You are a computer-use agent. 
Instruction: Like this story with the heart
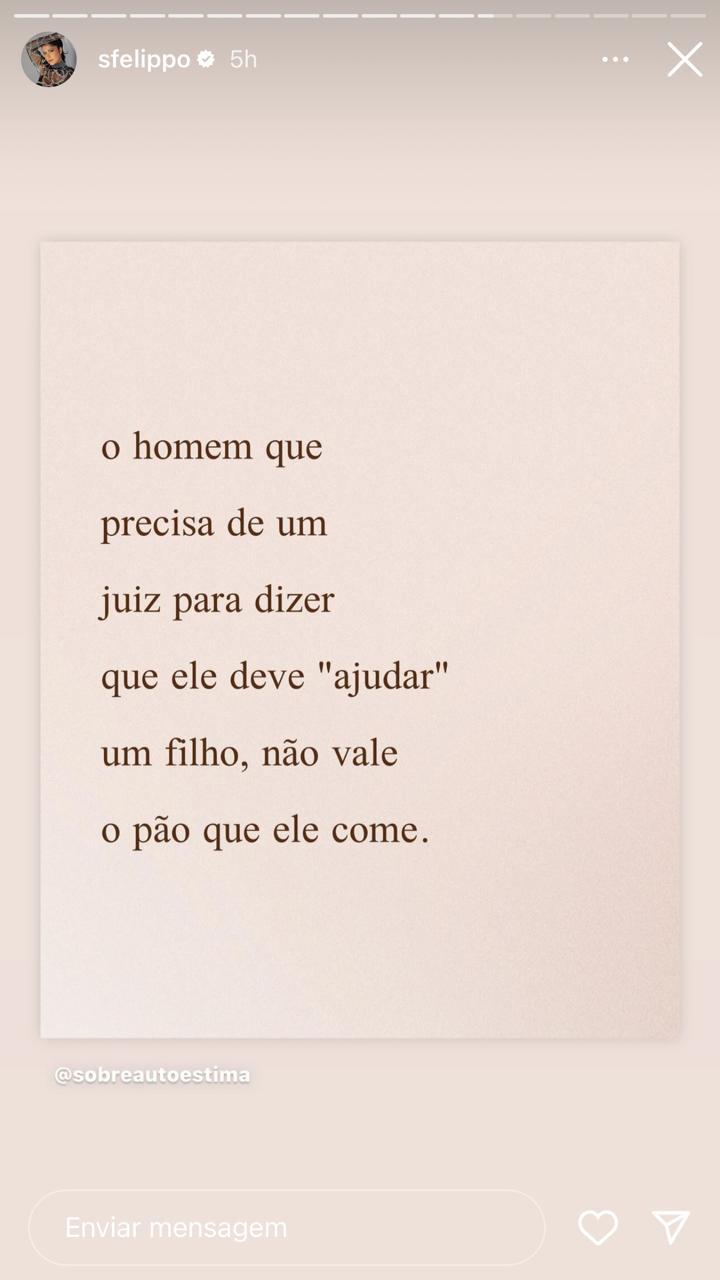pyautogui.click(x=598, y=1227)
